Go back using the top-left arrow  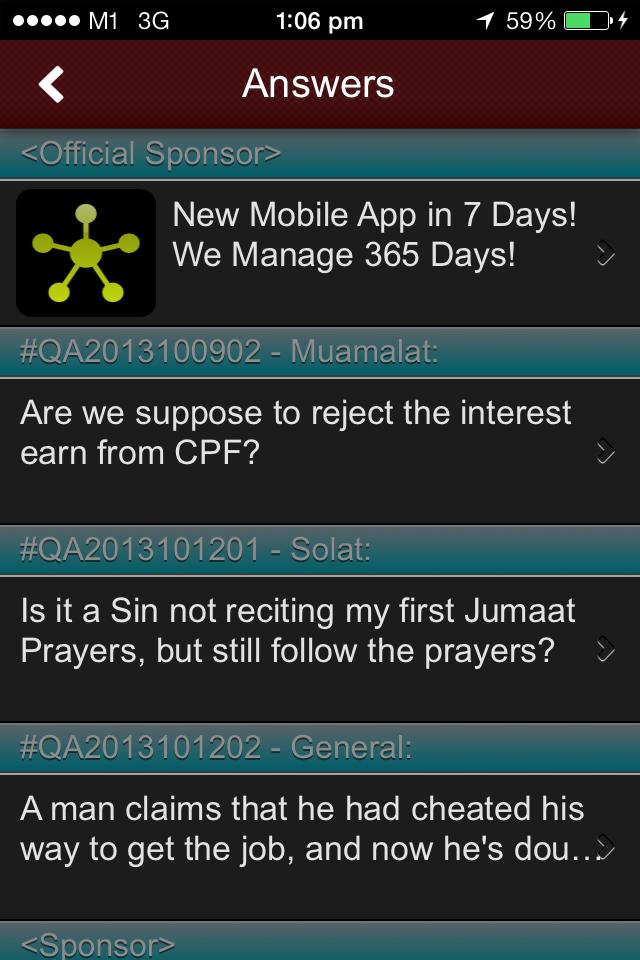click(x=52, y=85)
